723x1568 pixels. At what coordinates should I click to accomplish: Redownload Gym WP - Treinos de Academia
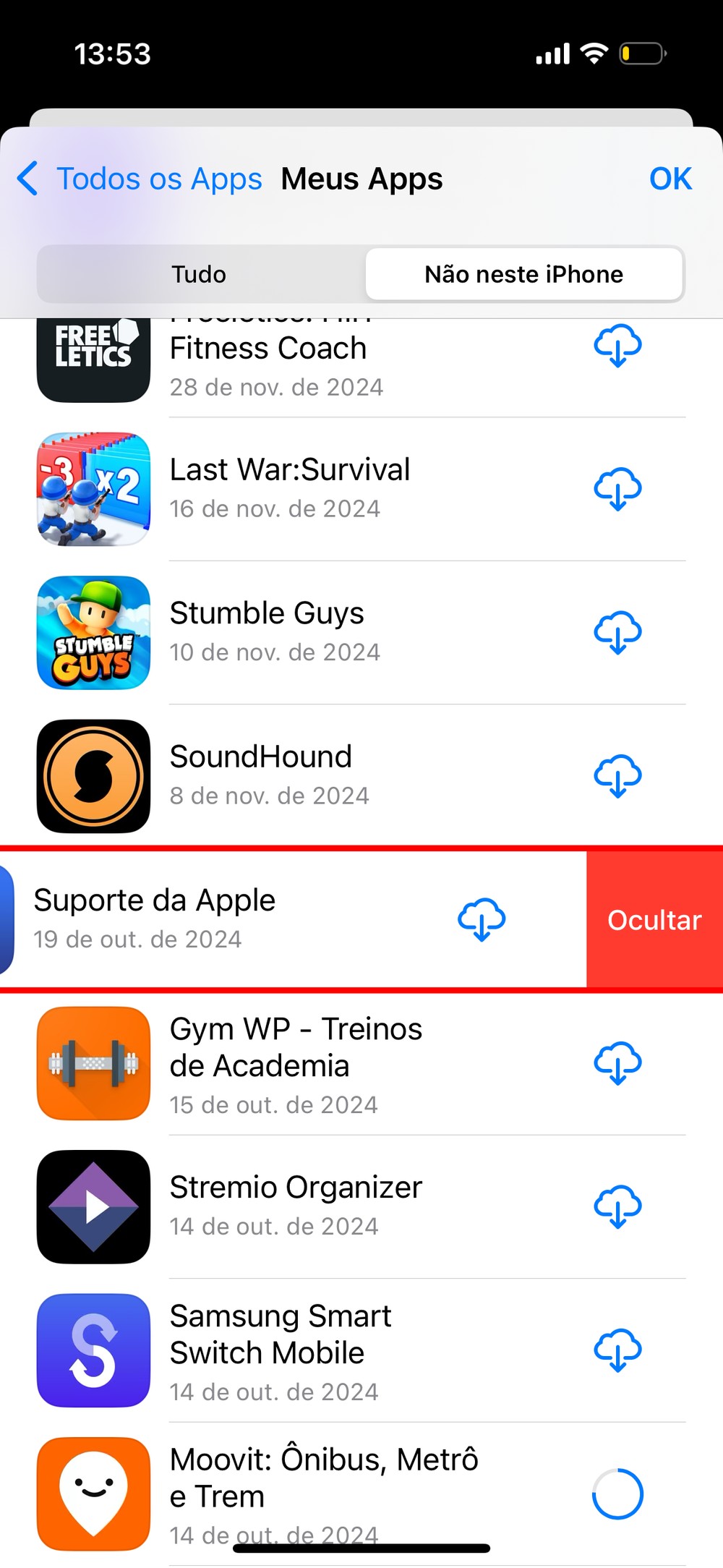(x=617, y=1063)
